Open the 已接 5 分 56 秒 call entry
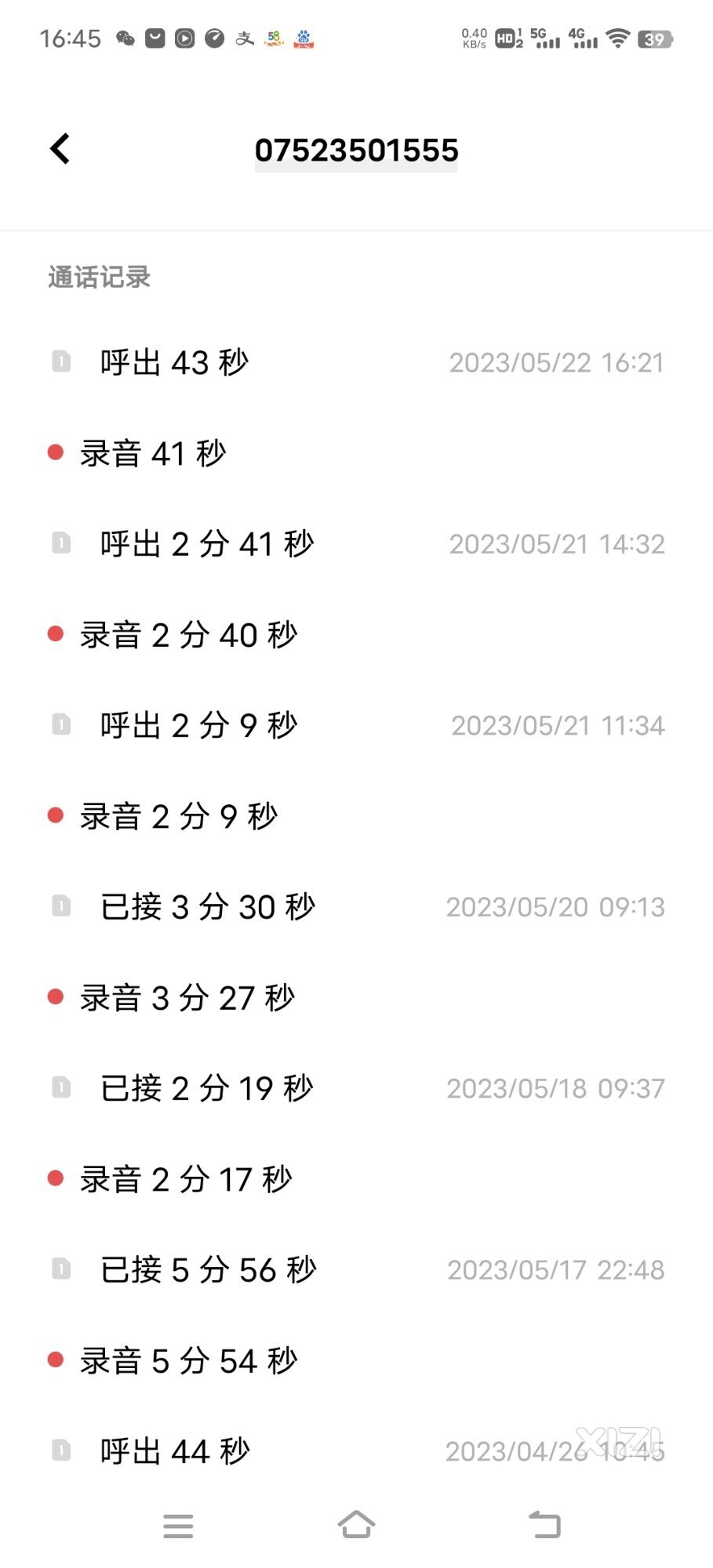 click(356, 1270)
